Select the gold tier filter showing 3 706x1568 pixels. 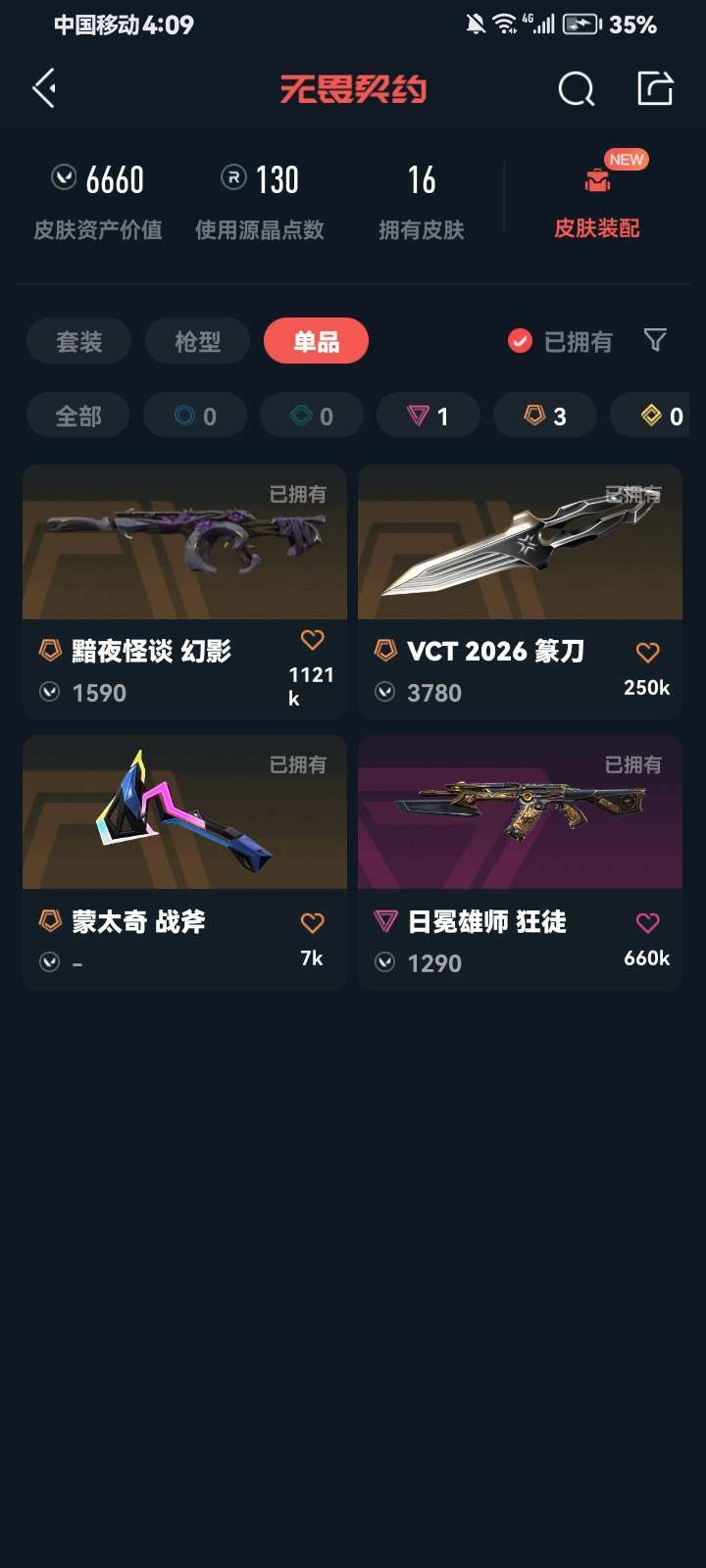click(545, 415)
